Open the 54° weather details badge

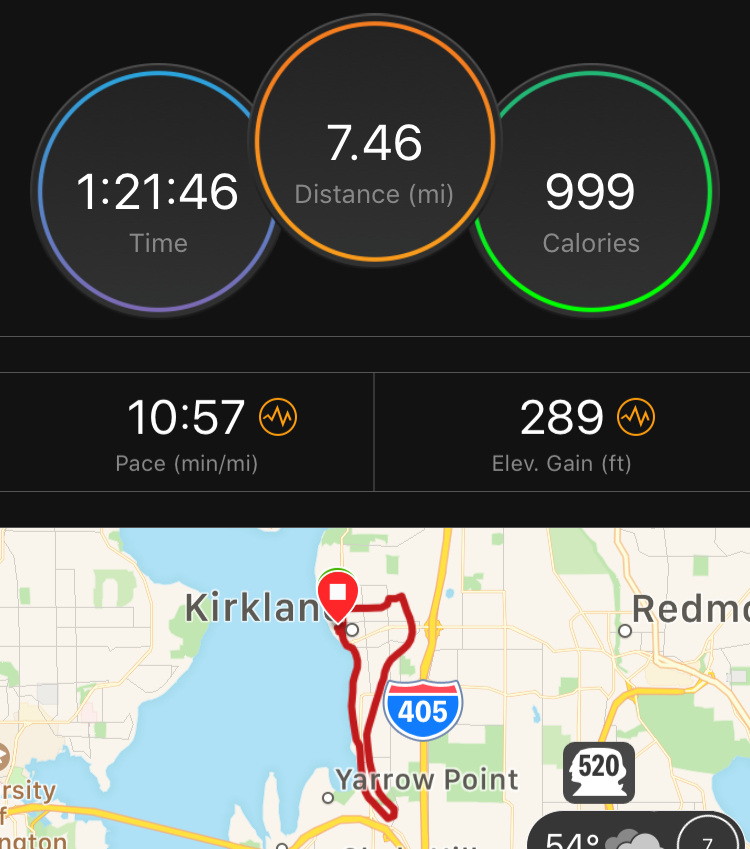tap(600, 836)
